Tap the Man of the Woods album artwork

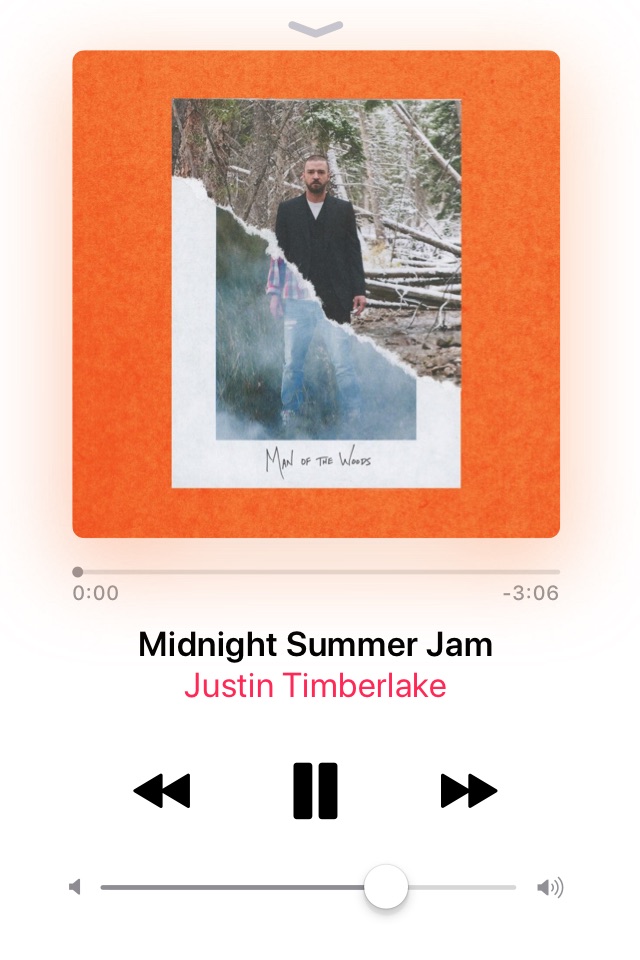[316, 294]
